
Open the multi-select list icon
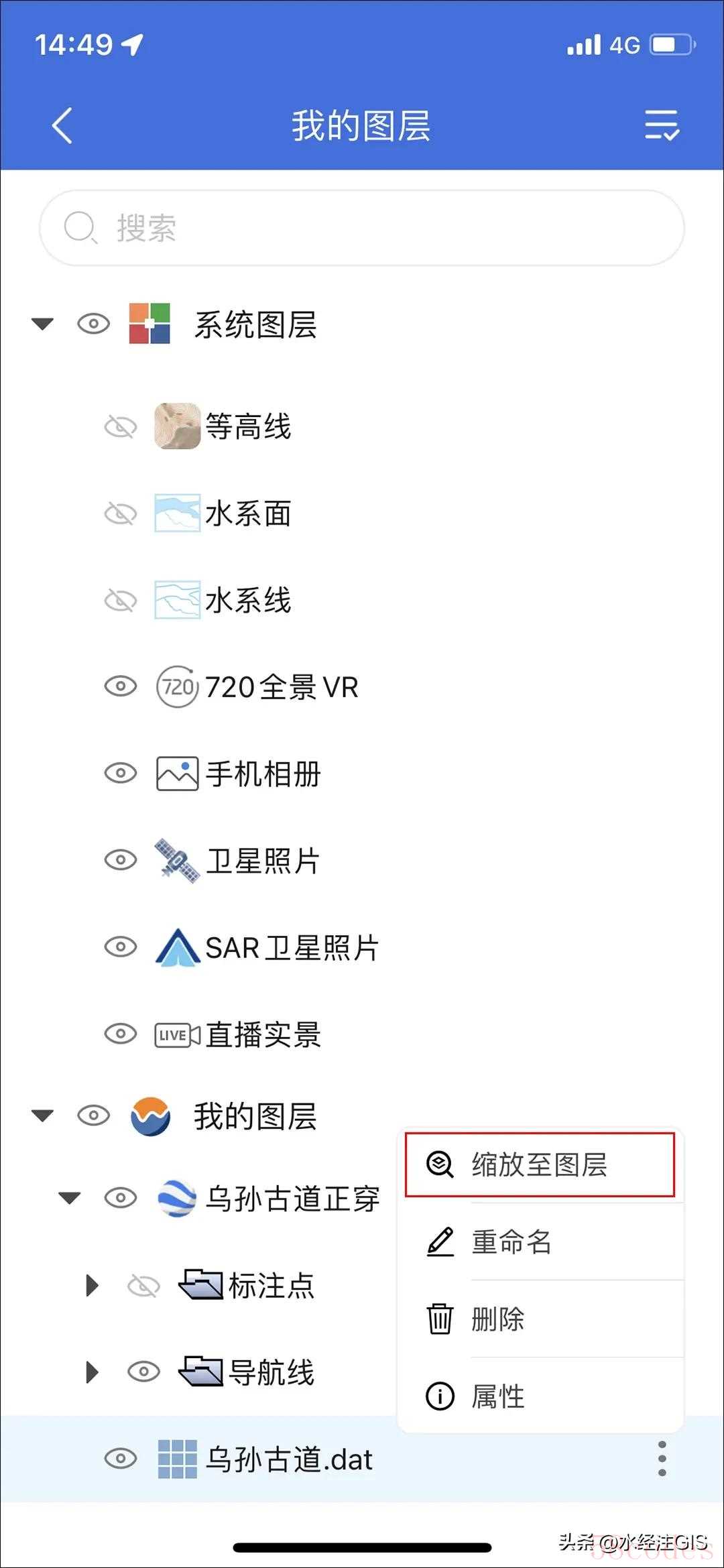point(662,125)
